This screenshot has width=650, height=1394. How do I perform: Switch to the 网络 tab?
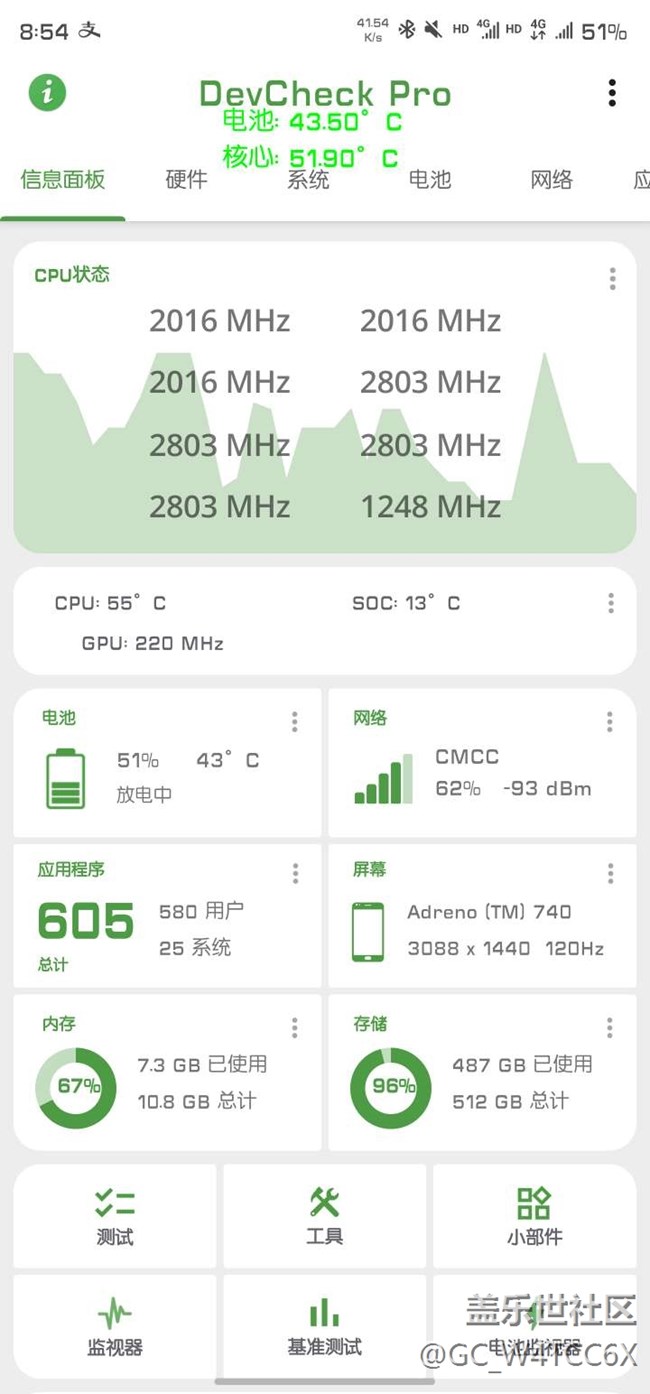(x=552, y=180)
